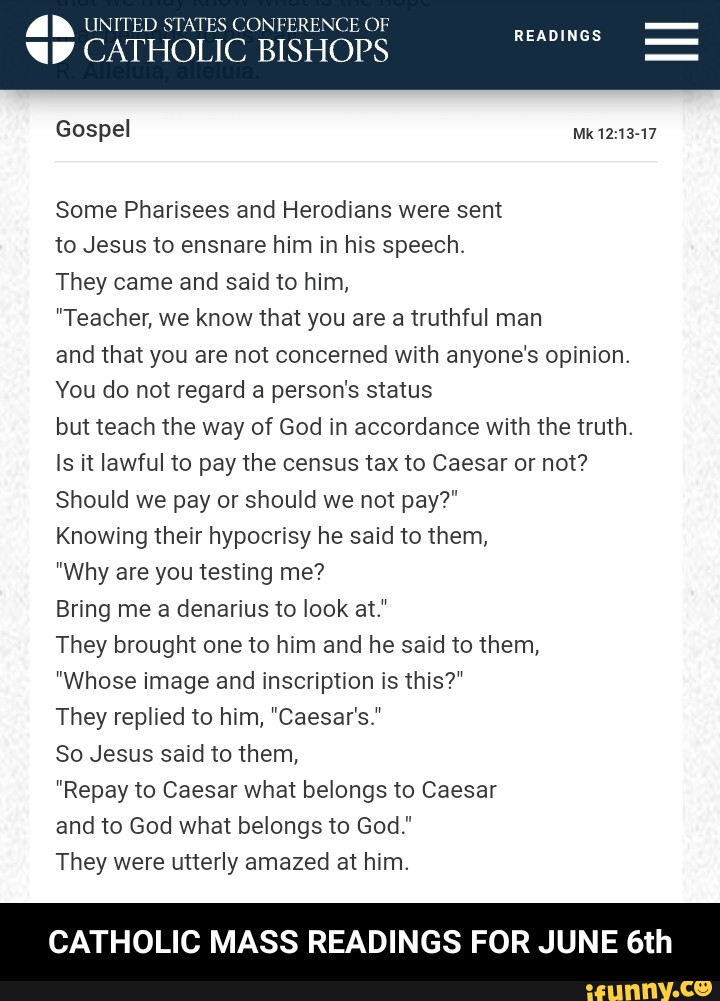Open the Readings section link
The width and height of the screenshot is (720, 1001).
click(x=558, y=36)
